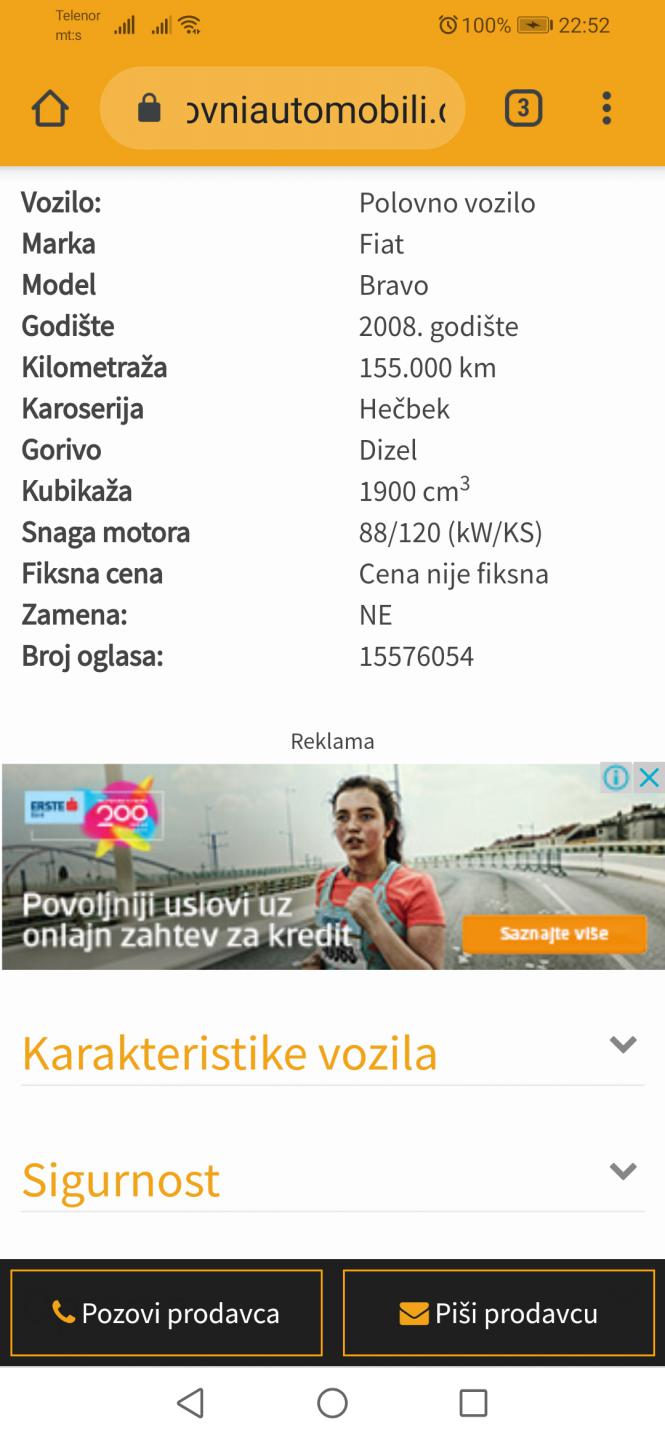This screenshot has height=1440, width=665.
Task: Go to the browser home page
Action: [50, 108]
